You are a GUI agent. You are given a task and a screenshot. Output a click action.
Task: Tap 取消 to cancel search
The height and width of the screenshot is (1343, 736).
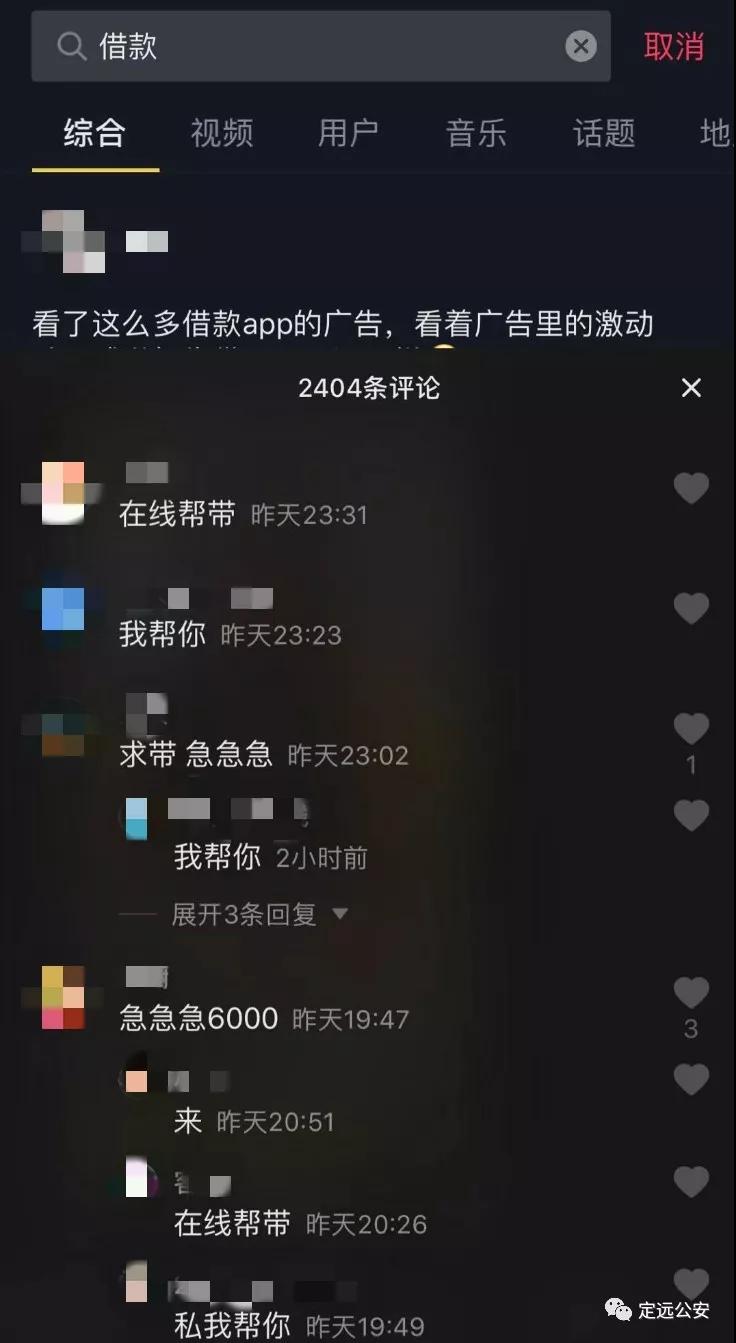click(x=673, y=46)
